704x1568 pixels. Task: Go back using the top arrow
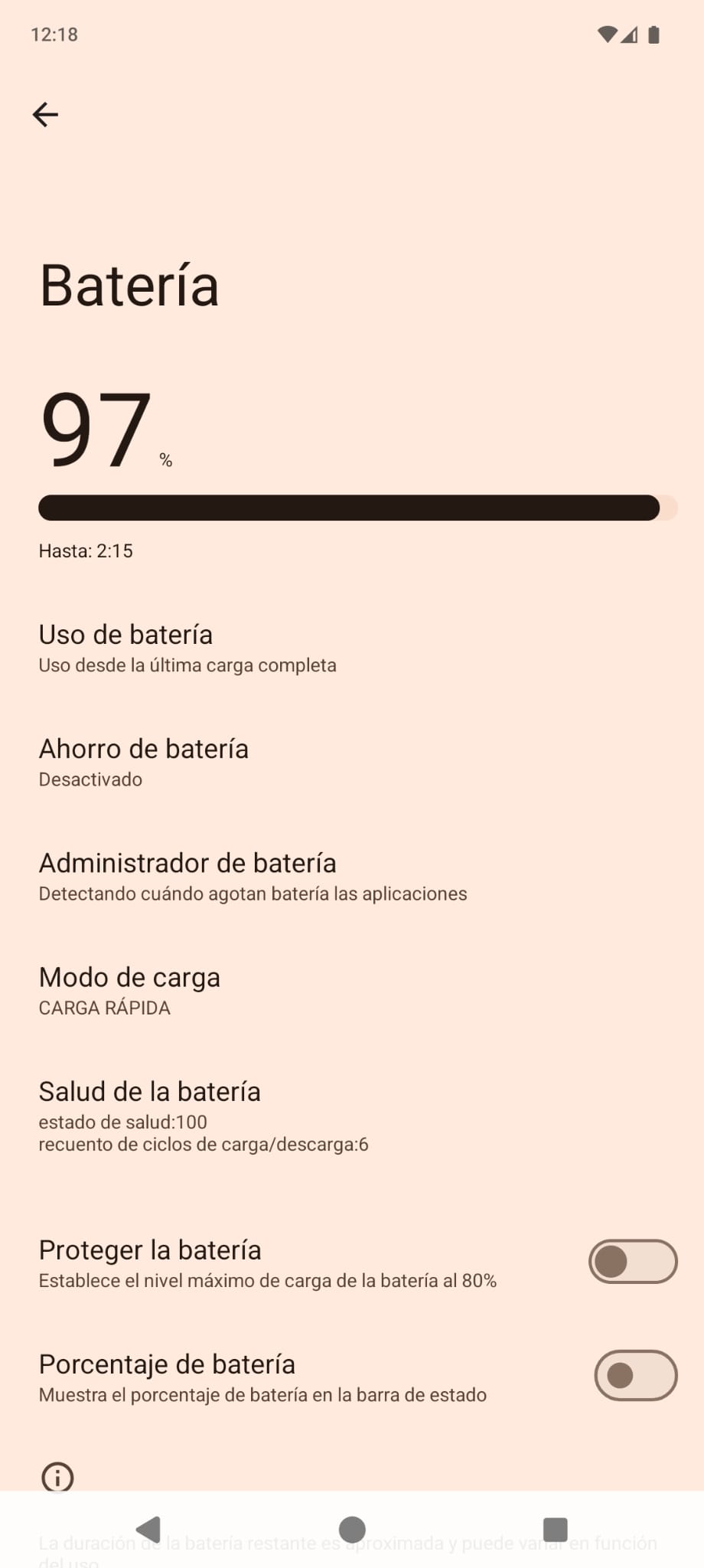(x=45, y=115)
